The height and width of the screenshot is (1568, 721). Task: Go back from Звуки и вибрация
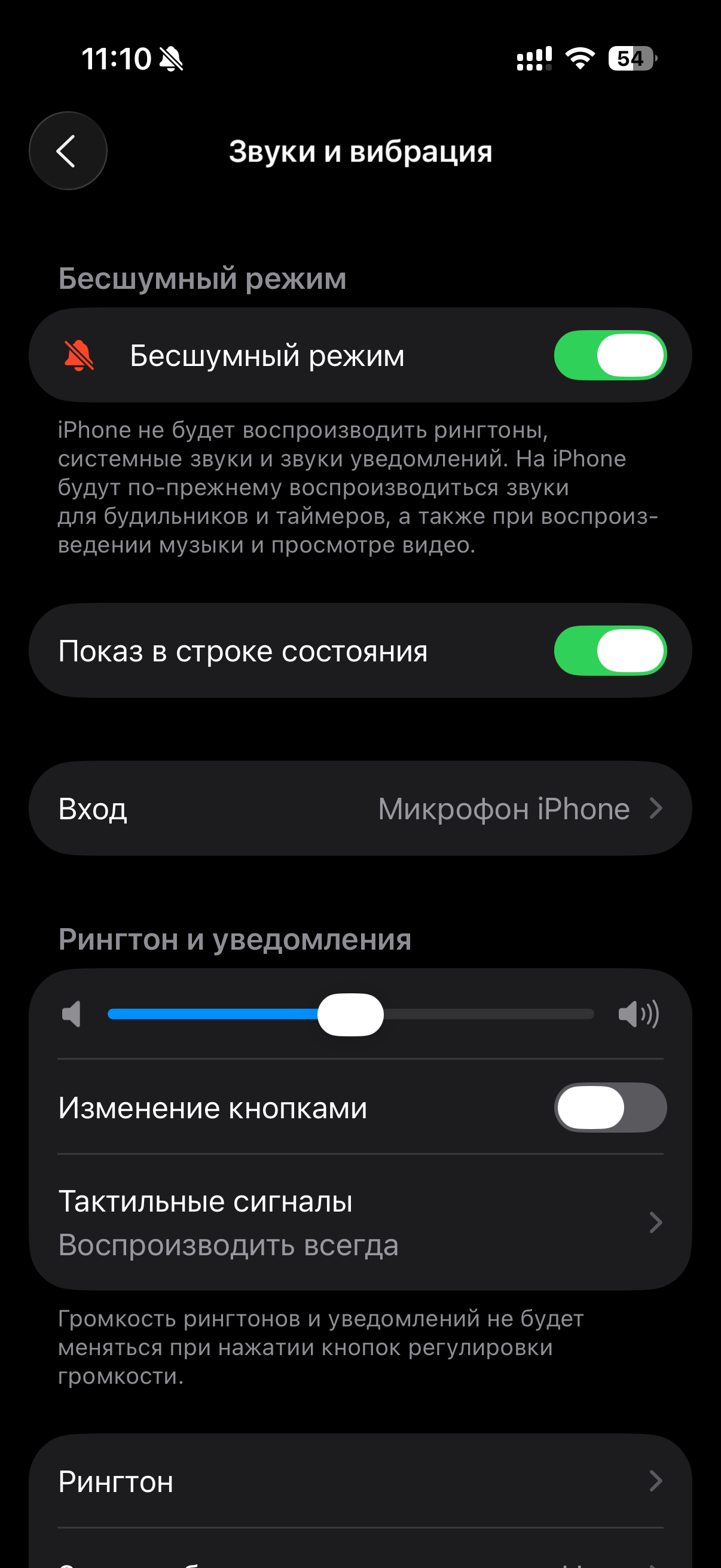68,150
